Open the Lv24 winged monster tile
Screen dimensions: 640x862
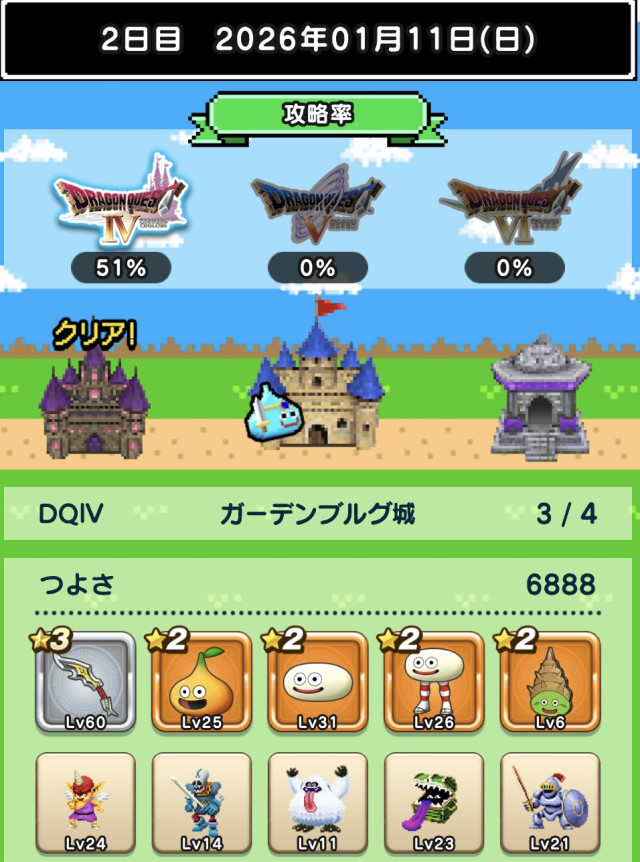pyautogui.click(x=85, y=802)
